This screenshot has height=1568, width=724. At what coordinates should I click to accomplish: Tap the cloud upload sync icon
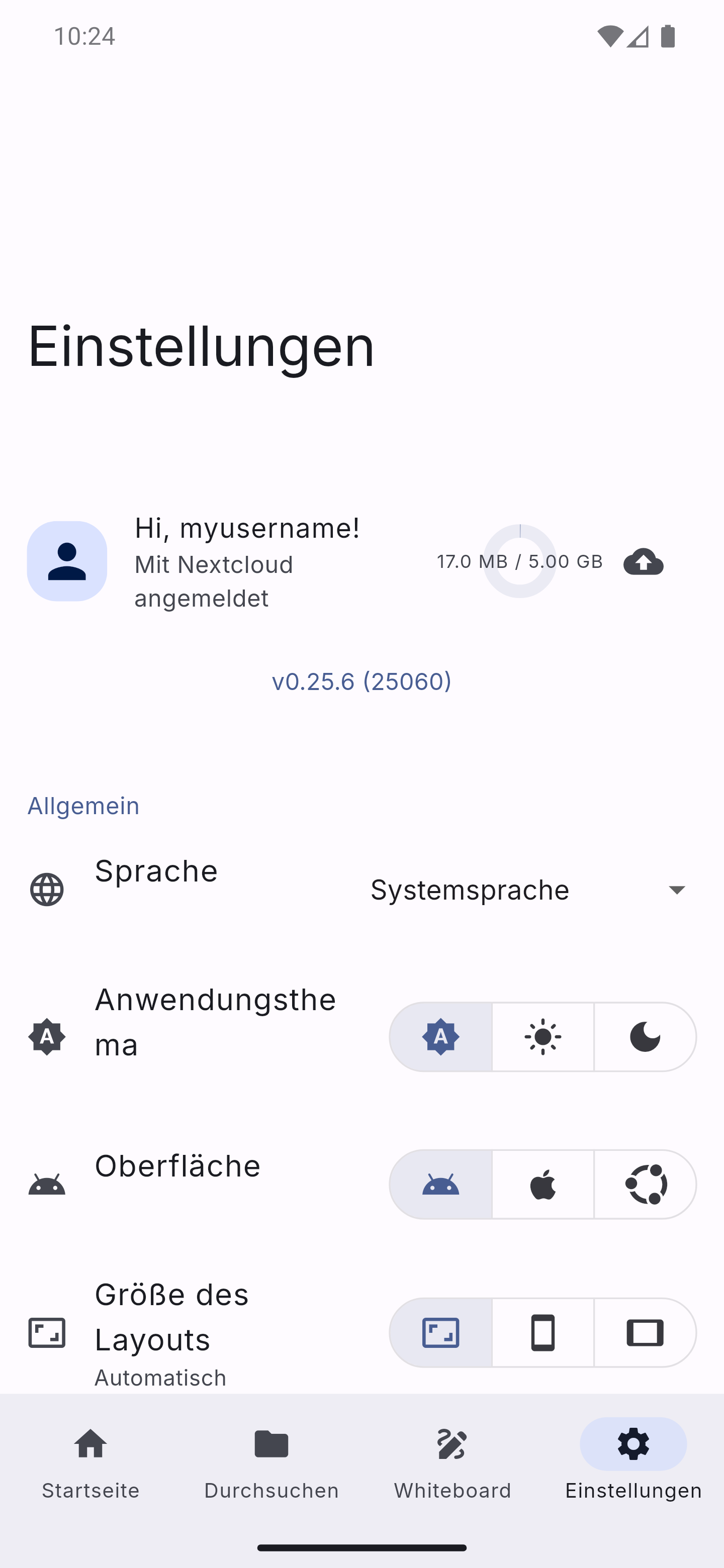point(643,561)
